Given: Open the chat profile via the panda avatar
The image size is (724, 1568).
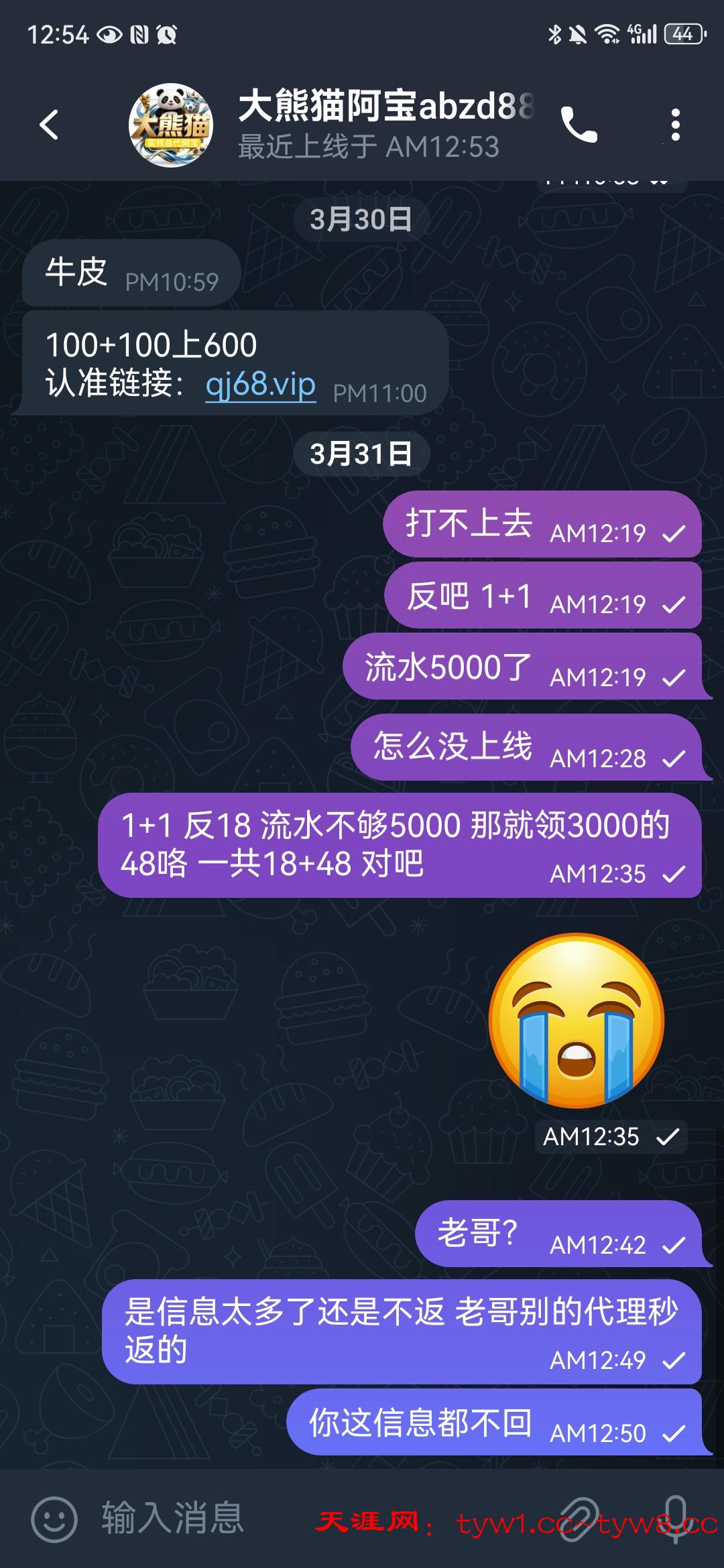Looking at the screenshot, I should pyautogui.click(x=169, y=124).
